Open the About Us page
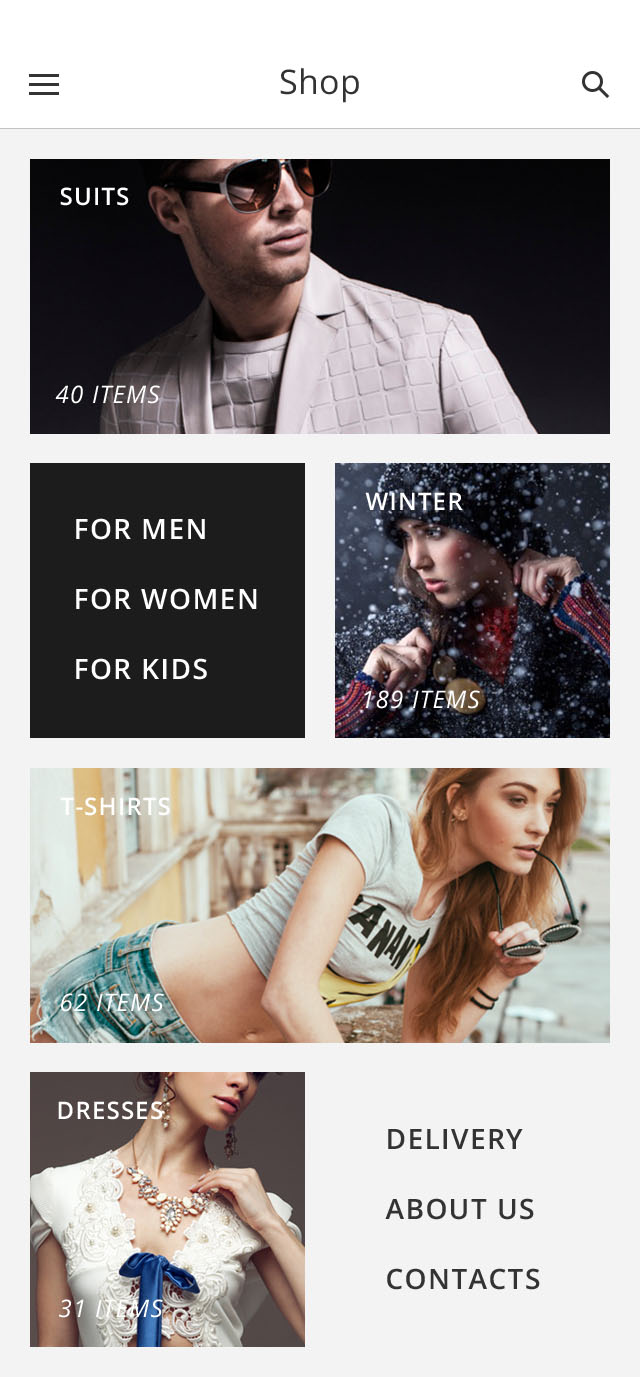This screenshot has width=640, height=1377. point(460,1209)
